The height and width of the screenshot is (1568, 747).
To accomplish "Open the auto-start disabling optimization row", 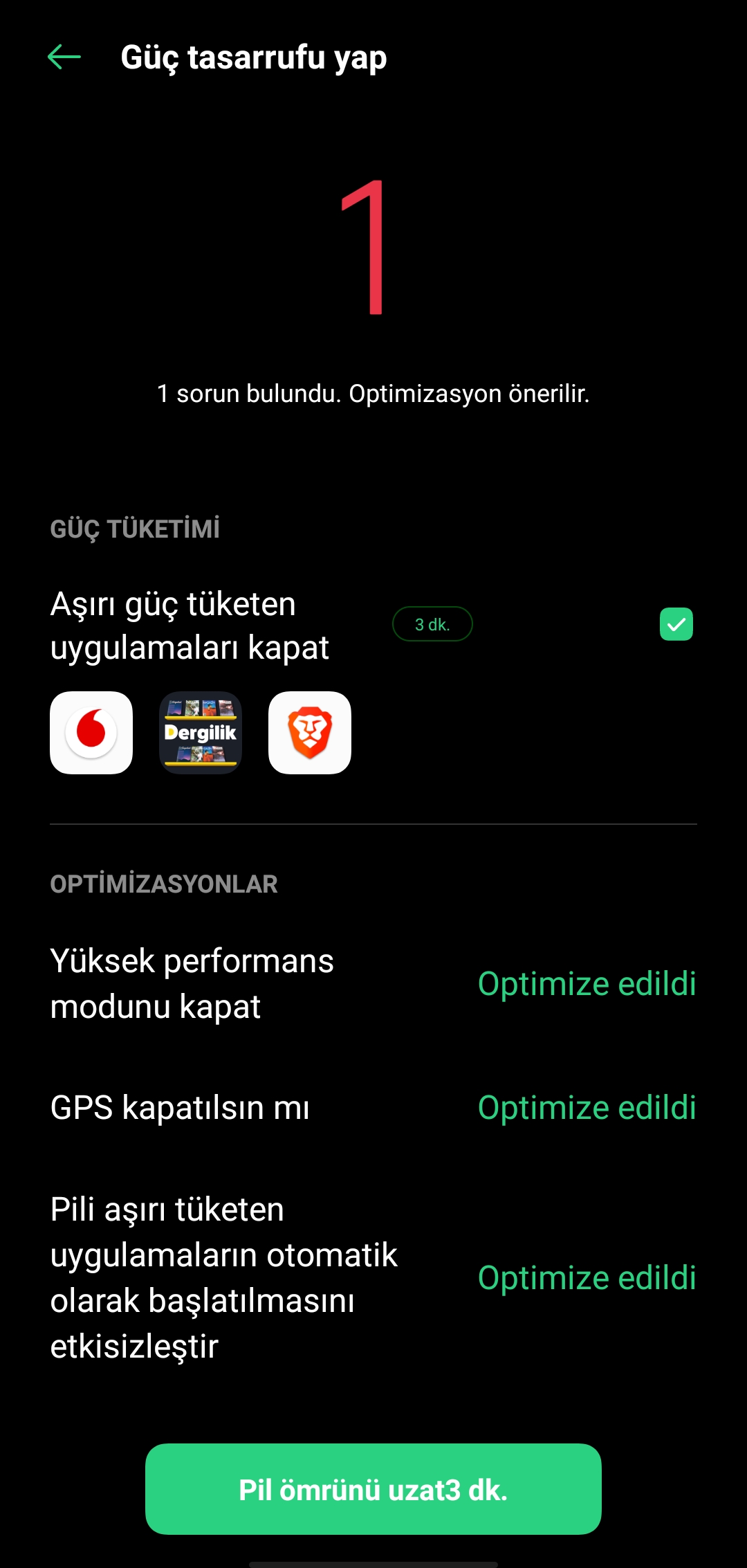I will coord(373,1277).
